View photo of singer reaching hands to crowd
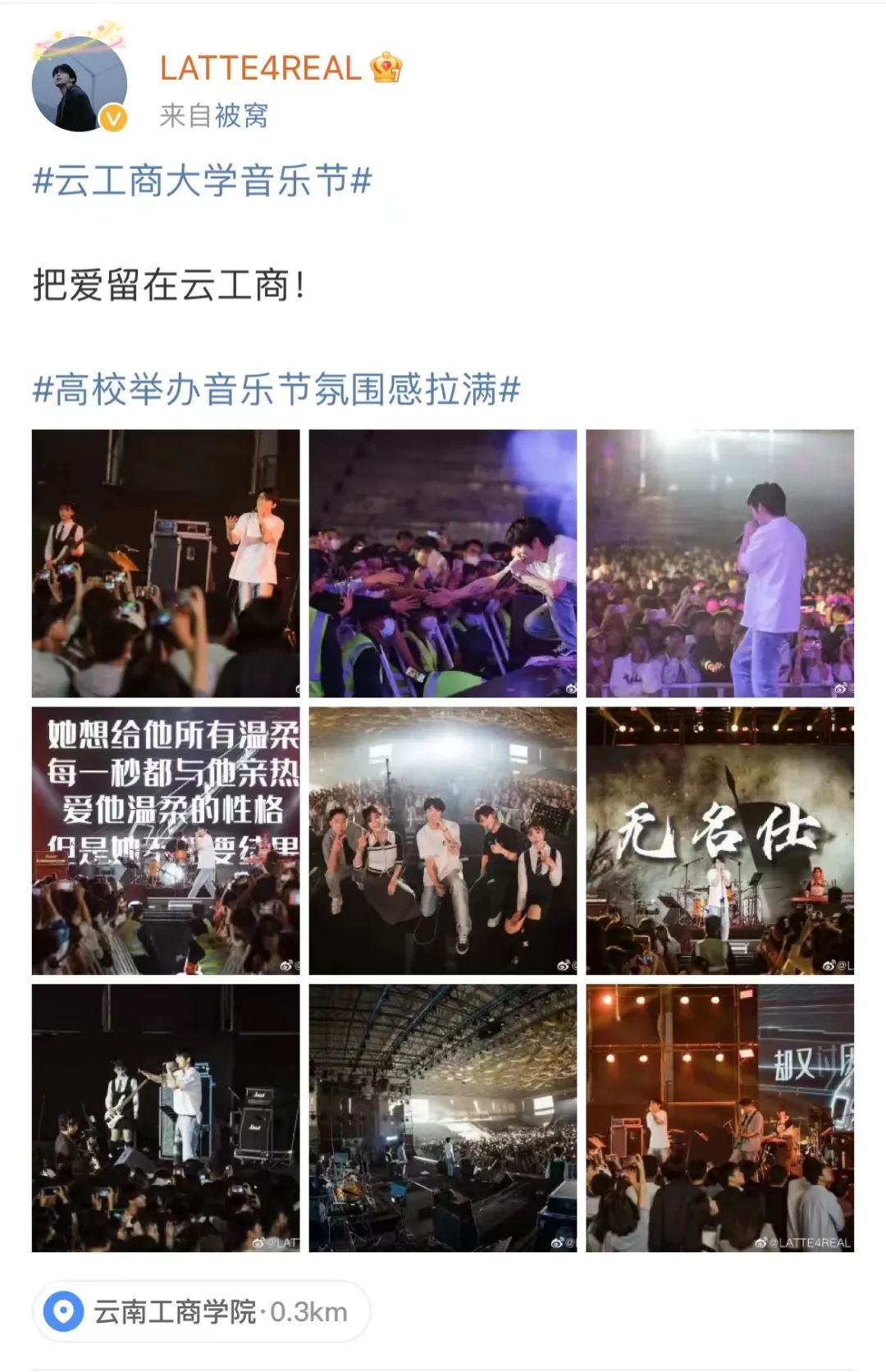Image resolution: width=886 pixels, height=1372 pixels. click(442, 563)
